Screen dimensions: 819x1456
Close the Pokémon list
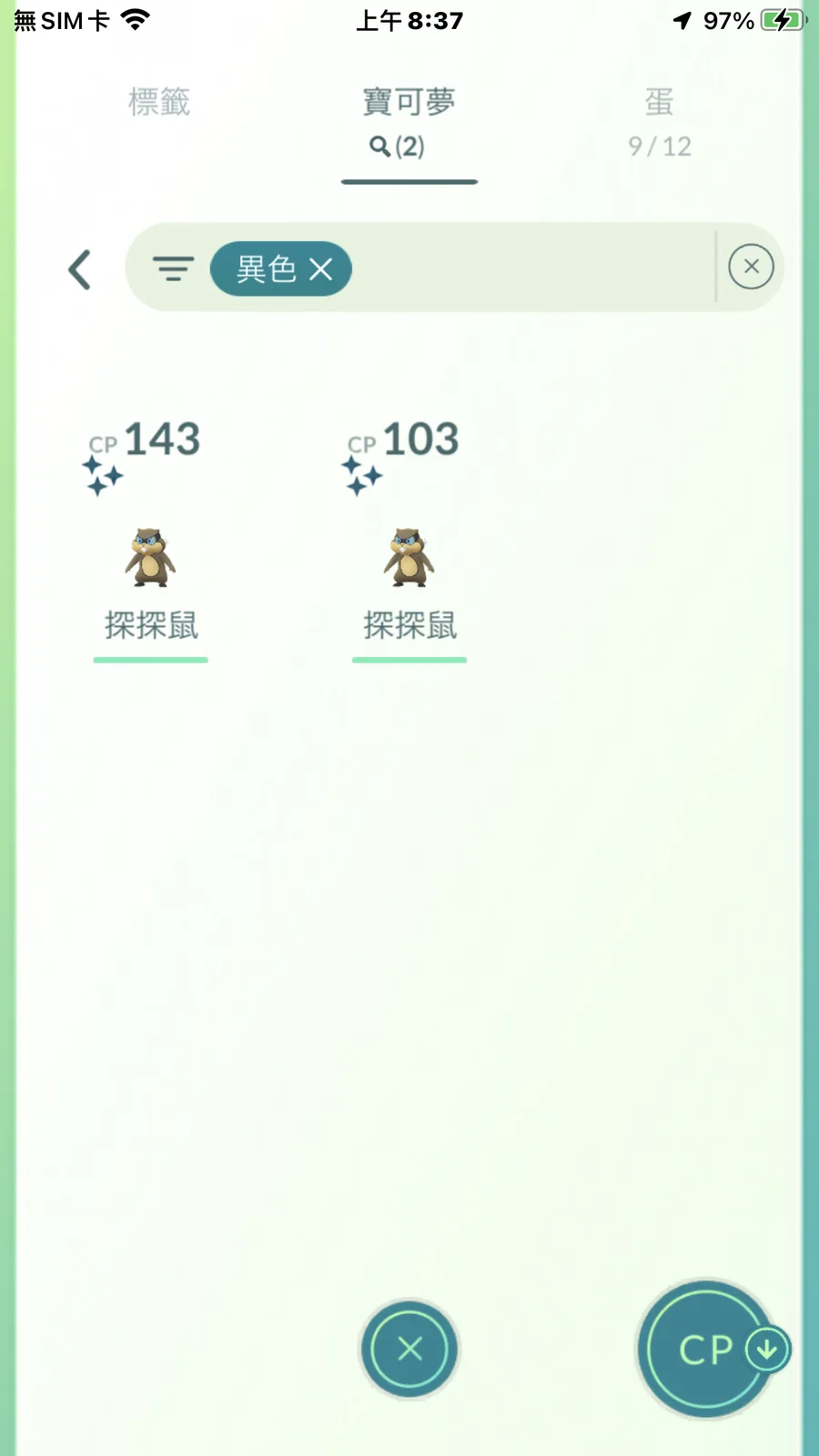[x=409, y=1349]
